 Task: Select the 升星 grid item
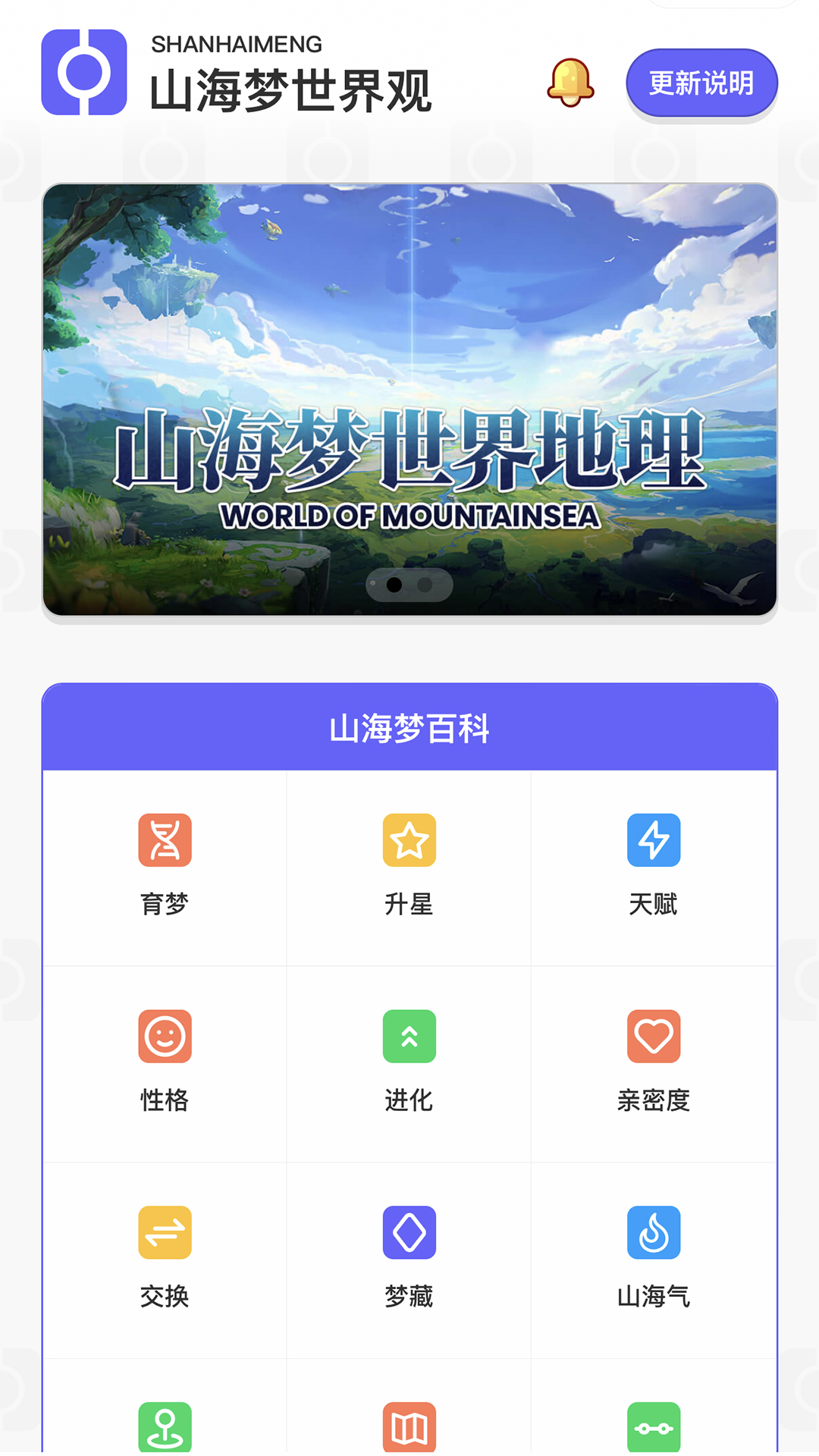pyautogui.click(x=409, y=865)
